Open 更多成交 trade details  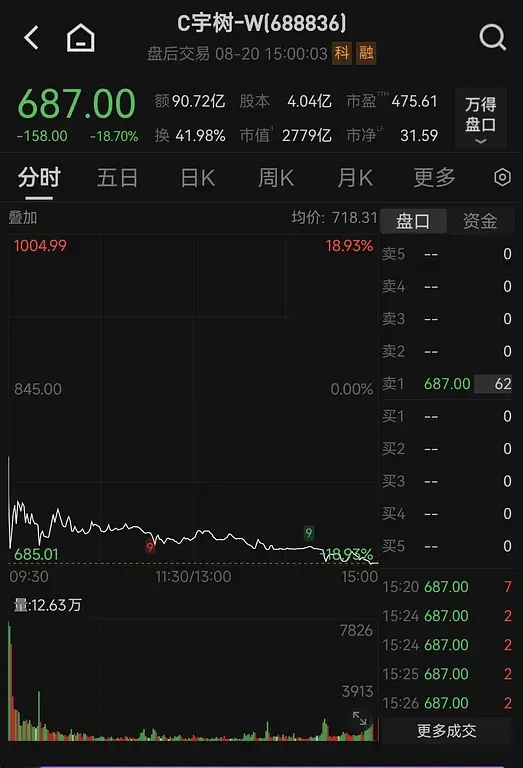coord(446,731)
